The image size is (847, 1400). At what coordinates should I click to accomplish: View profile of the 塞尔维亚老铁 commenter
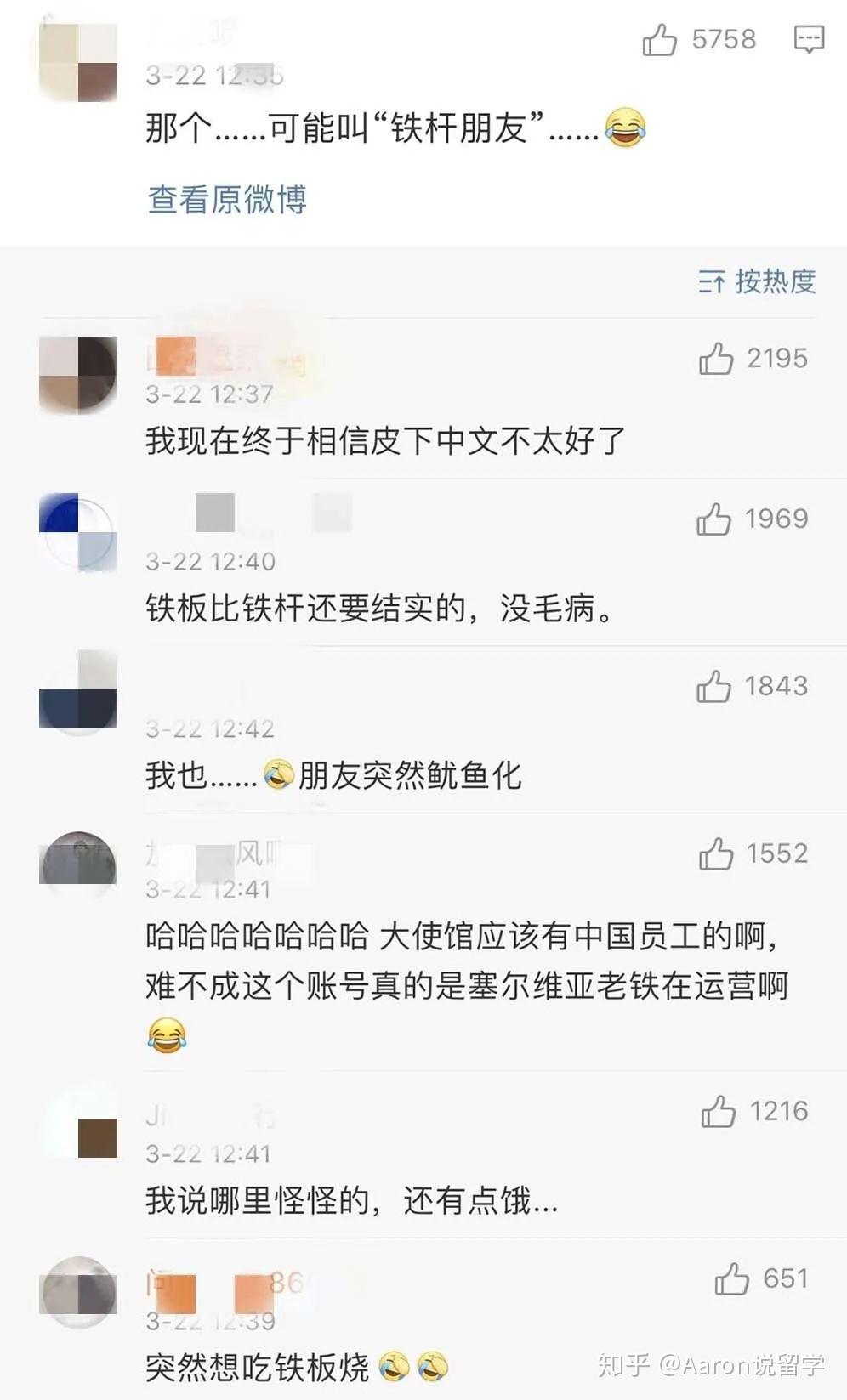(x=78, y=862)
